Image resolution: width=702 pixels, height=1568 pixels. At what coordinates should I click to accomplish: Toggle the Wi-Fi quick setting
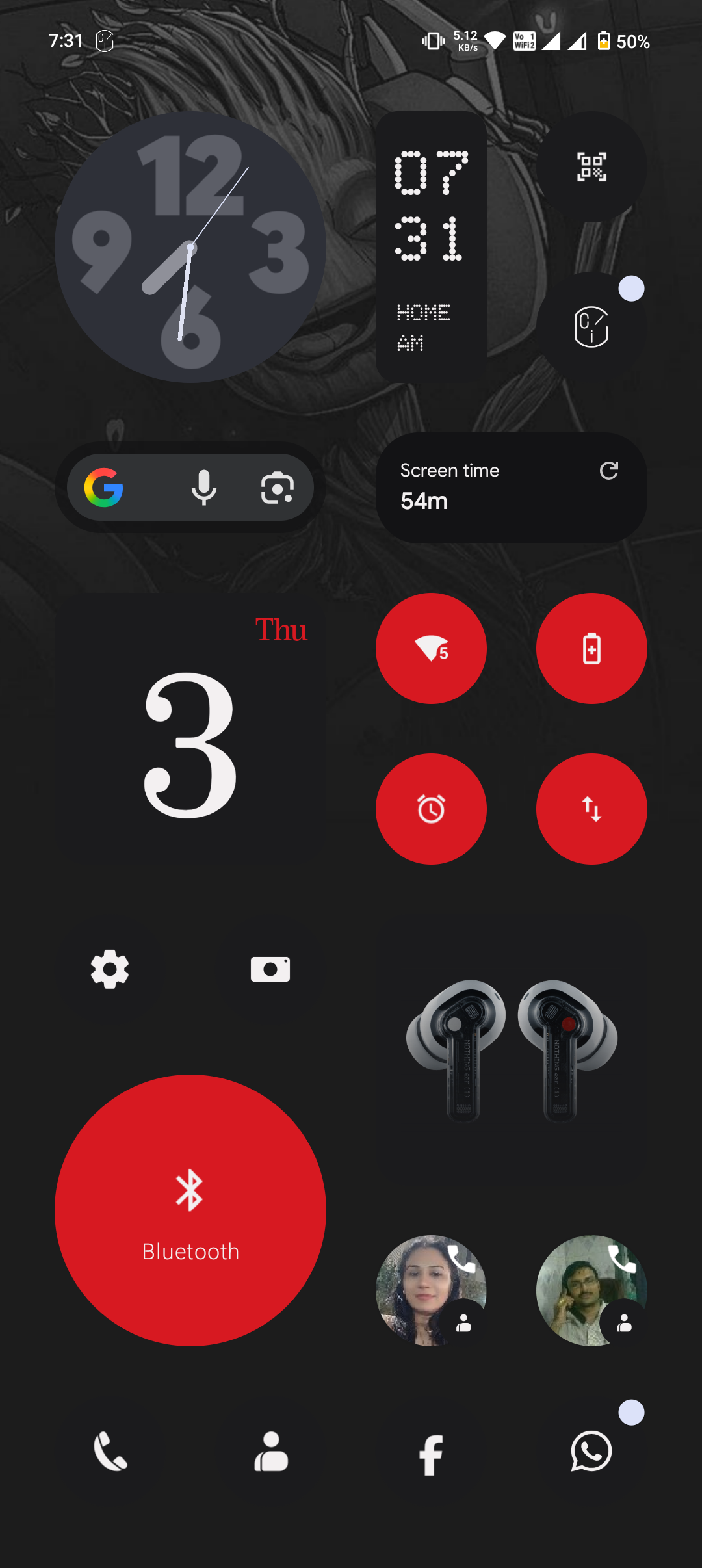[431, 648]
